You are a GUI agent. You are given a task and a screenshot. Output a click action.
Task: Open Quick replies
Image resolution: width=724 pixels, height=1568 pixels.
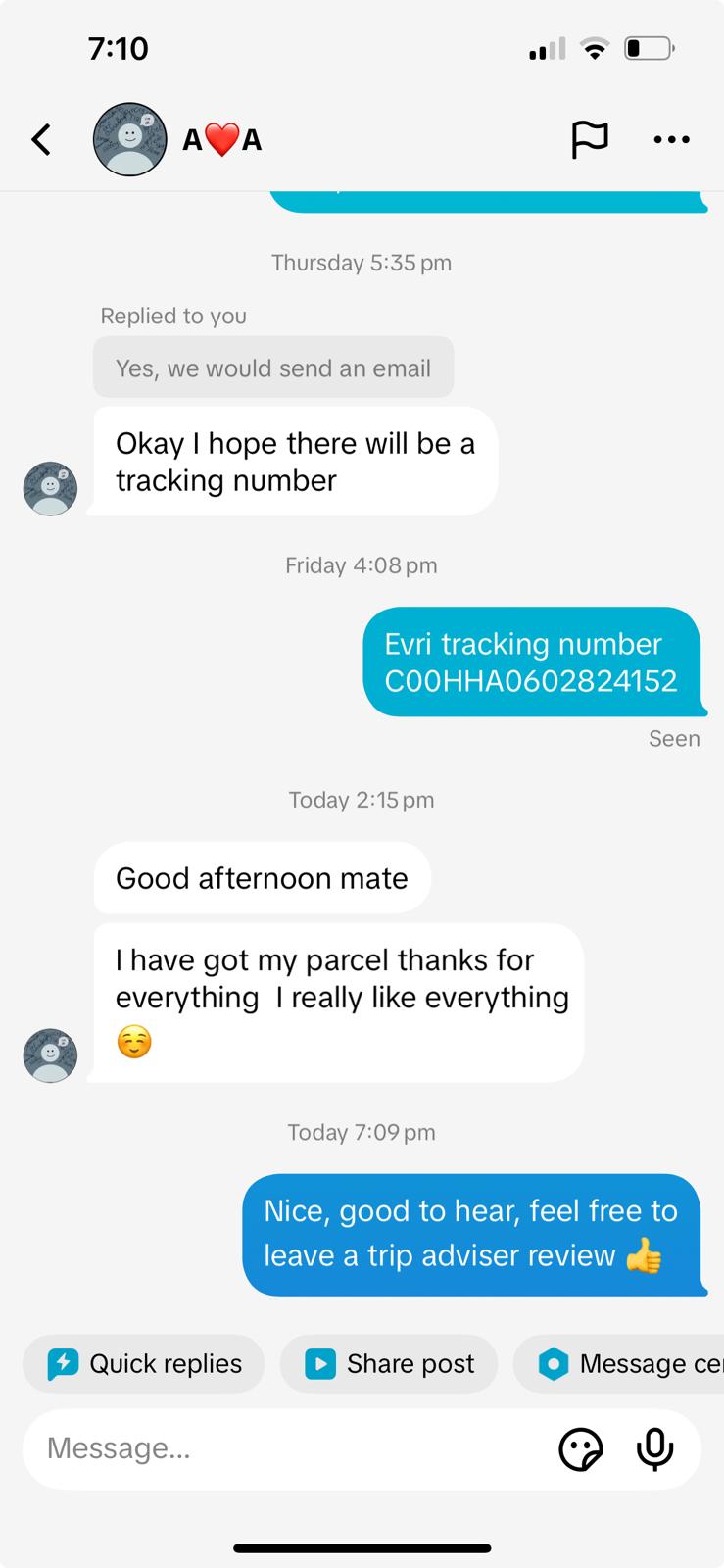tap(144, 1363)
